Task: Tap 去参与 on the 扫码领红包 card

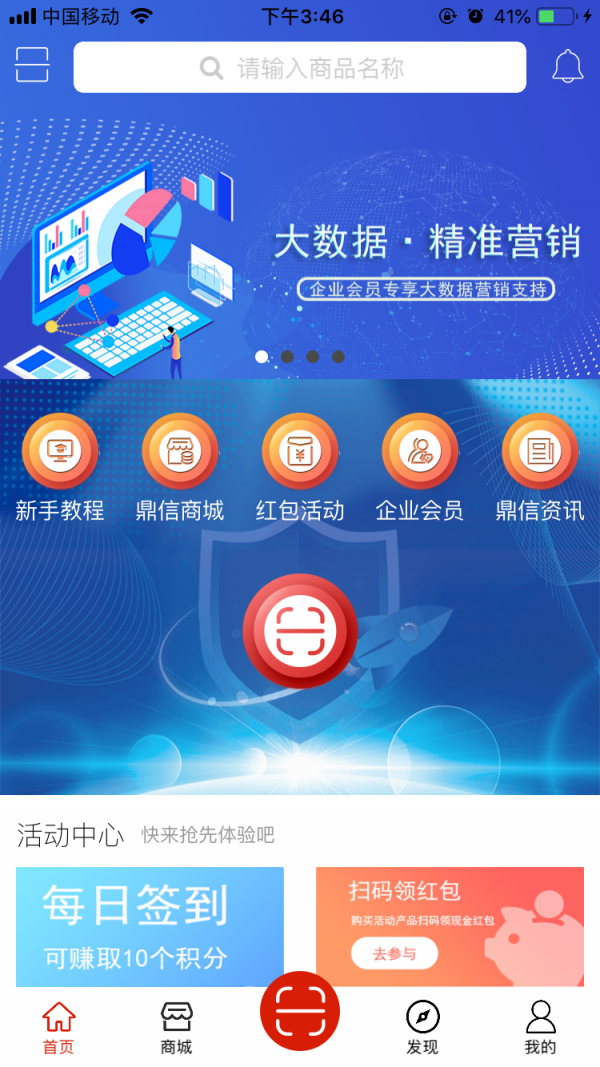Action: [395, 953]
